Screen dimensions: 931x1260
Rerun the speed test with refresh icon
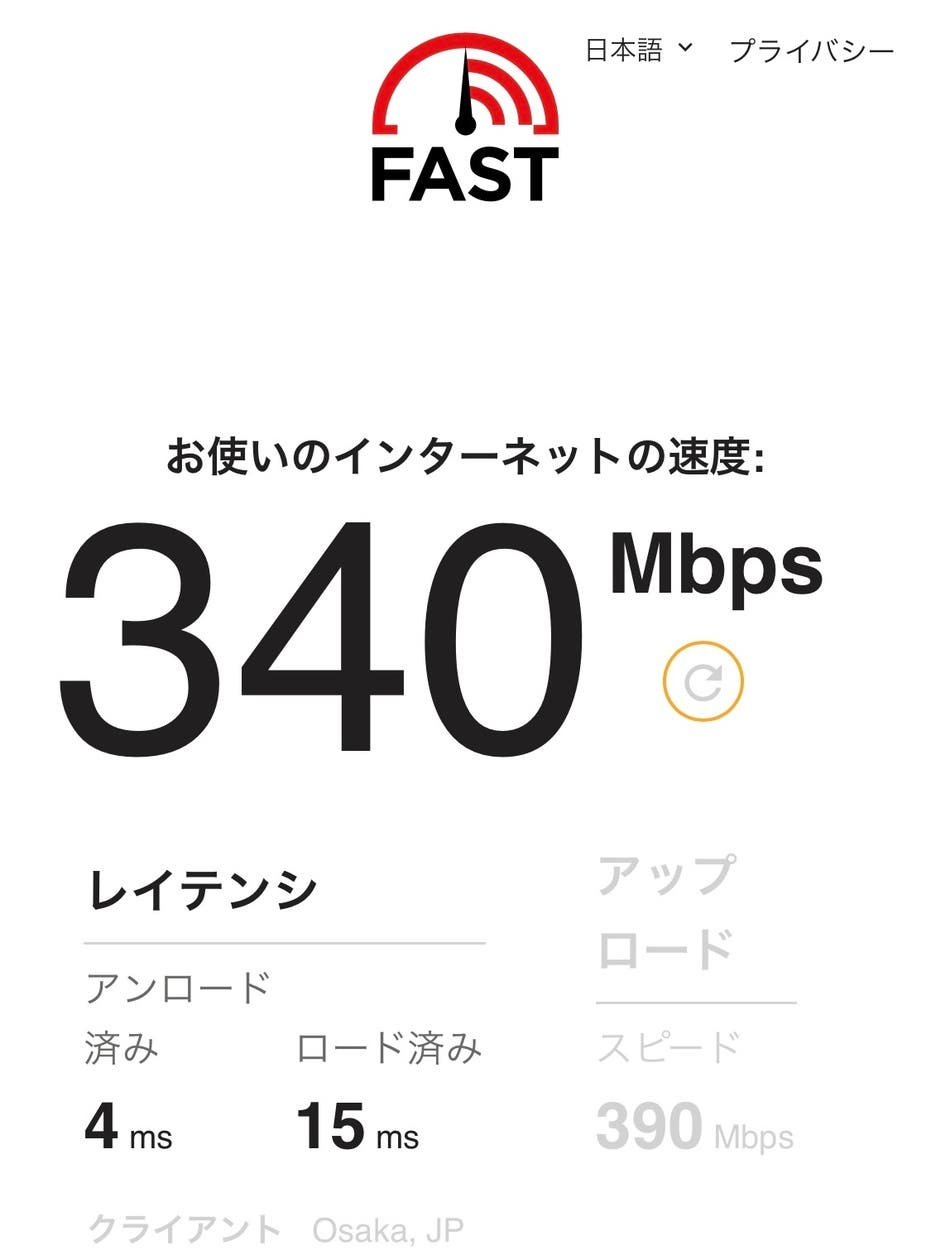click(703, 681)
